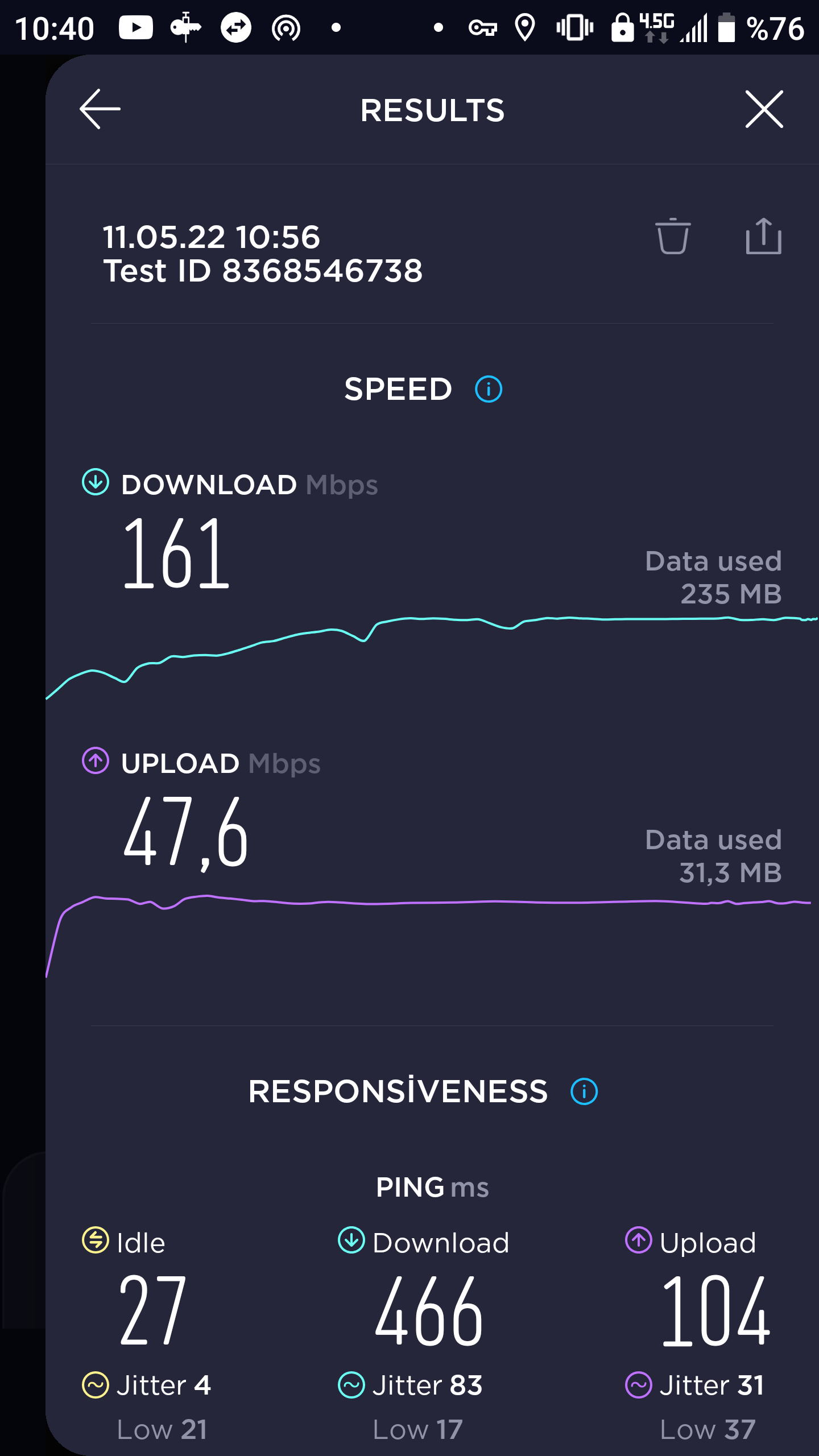819x1456 pixels.
Task: Open the Responsiveness info icon
Action: [584, 1091]
